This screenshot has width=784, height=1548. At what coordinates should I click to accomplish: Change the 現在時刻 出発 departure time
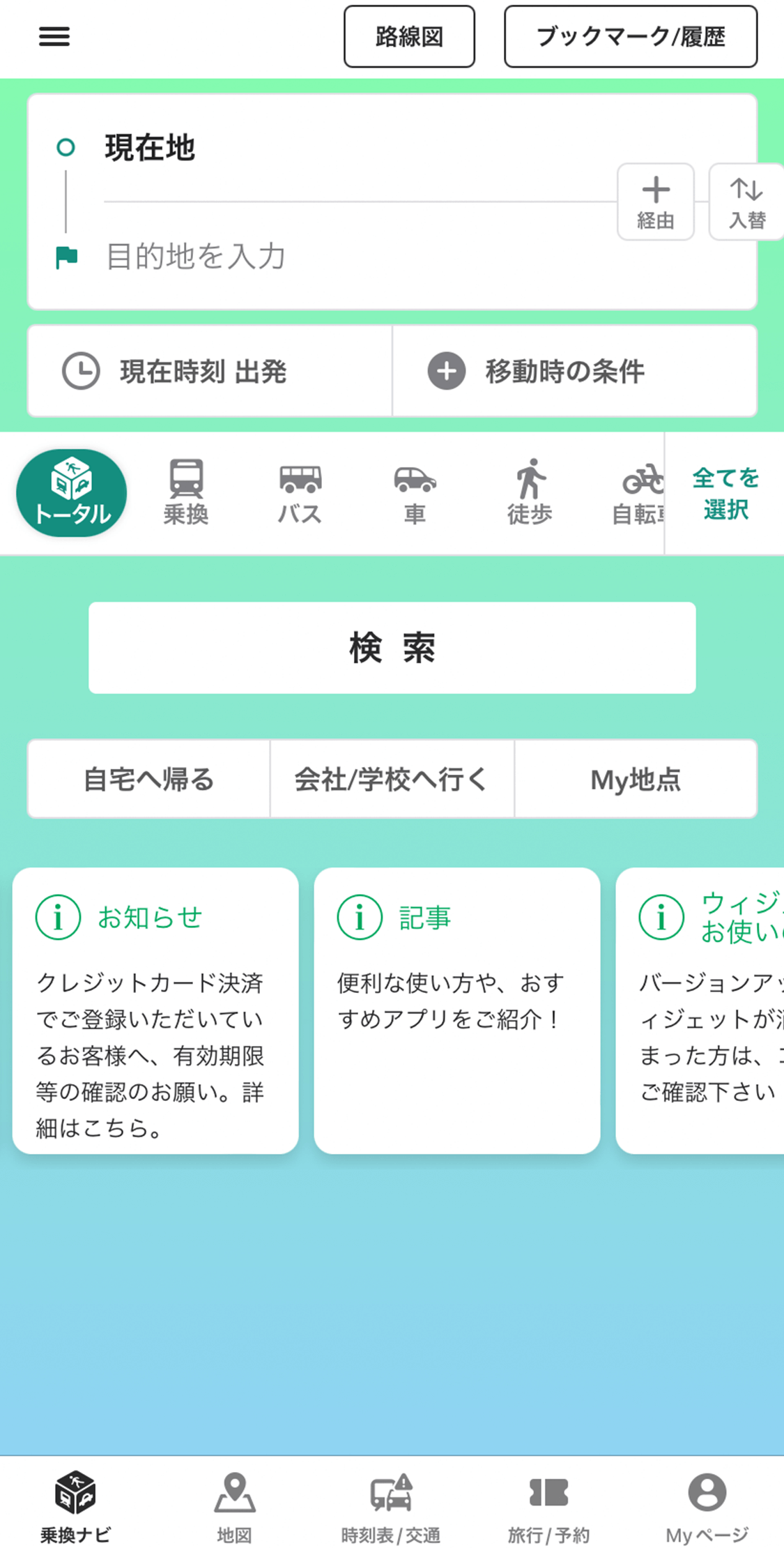click(x=209, y=371)
